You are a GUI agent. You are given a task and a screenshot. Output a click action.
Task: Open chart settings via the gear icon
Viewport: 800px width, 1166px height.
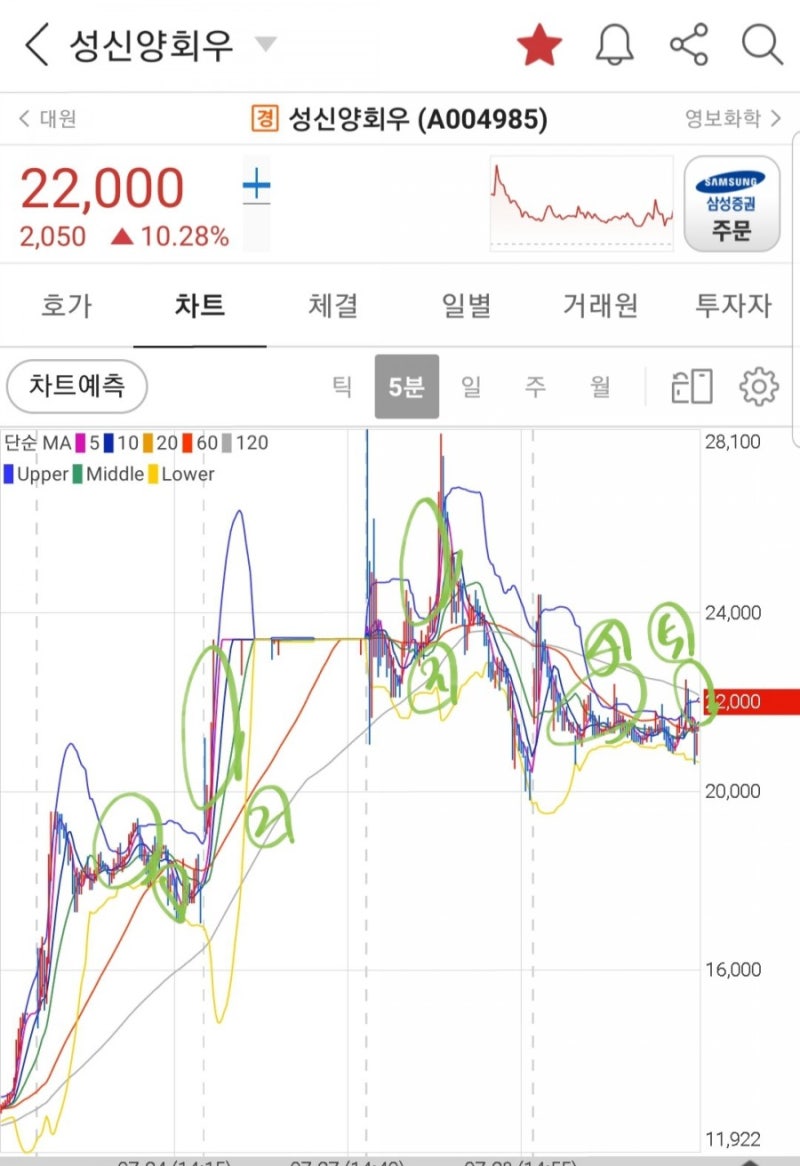(x=759, y=387)
